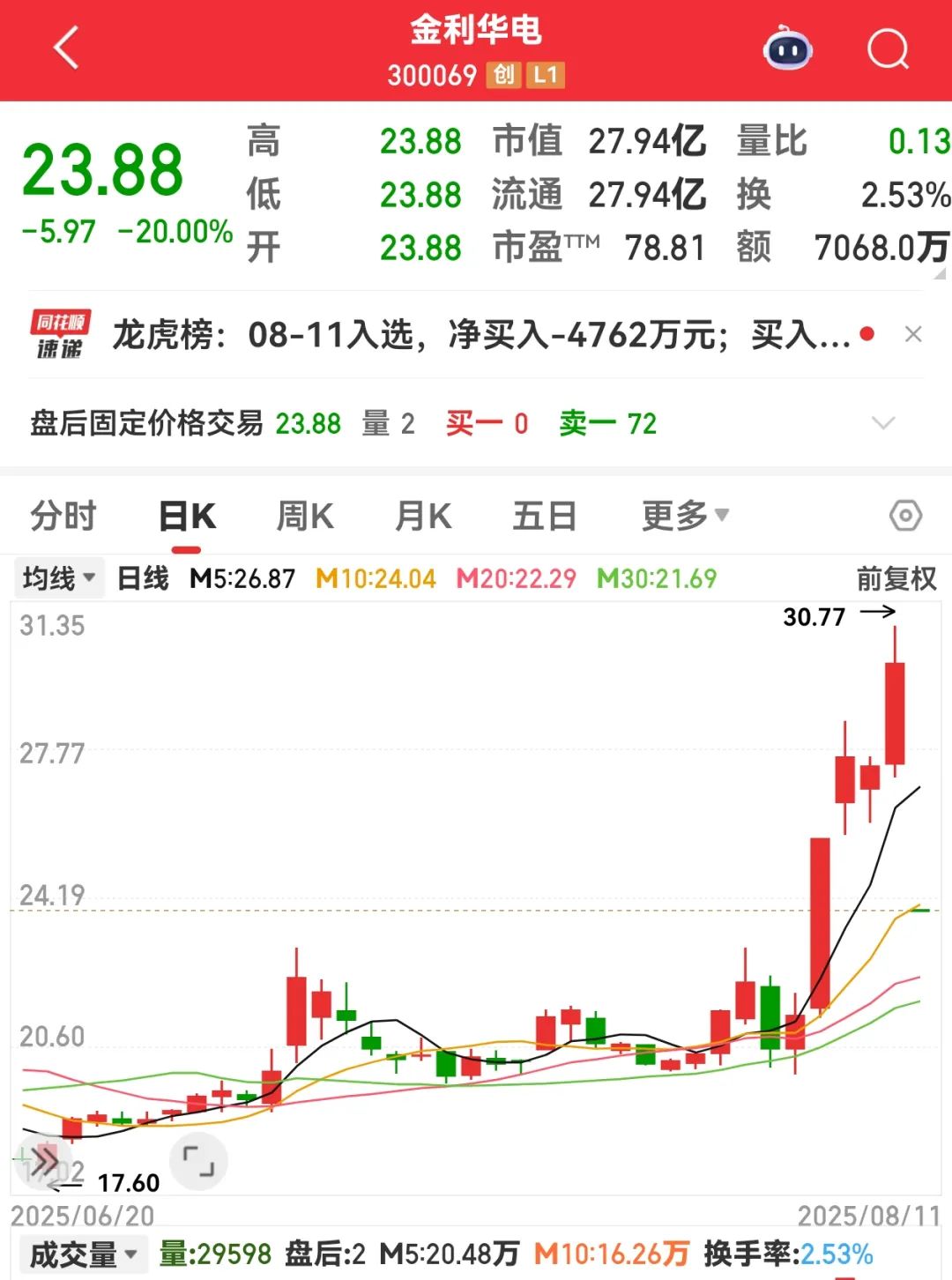Expand the 盘后固定价格交易 row
The height and width of the screenshot is (1280, 952).
pyautogui.click(x=882, y=423)
